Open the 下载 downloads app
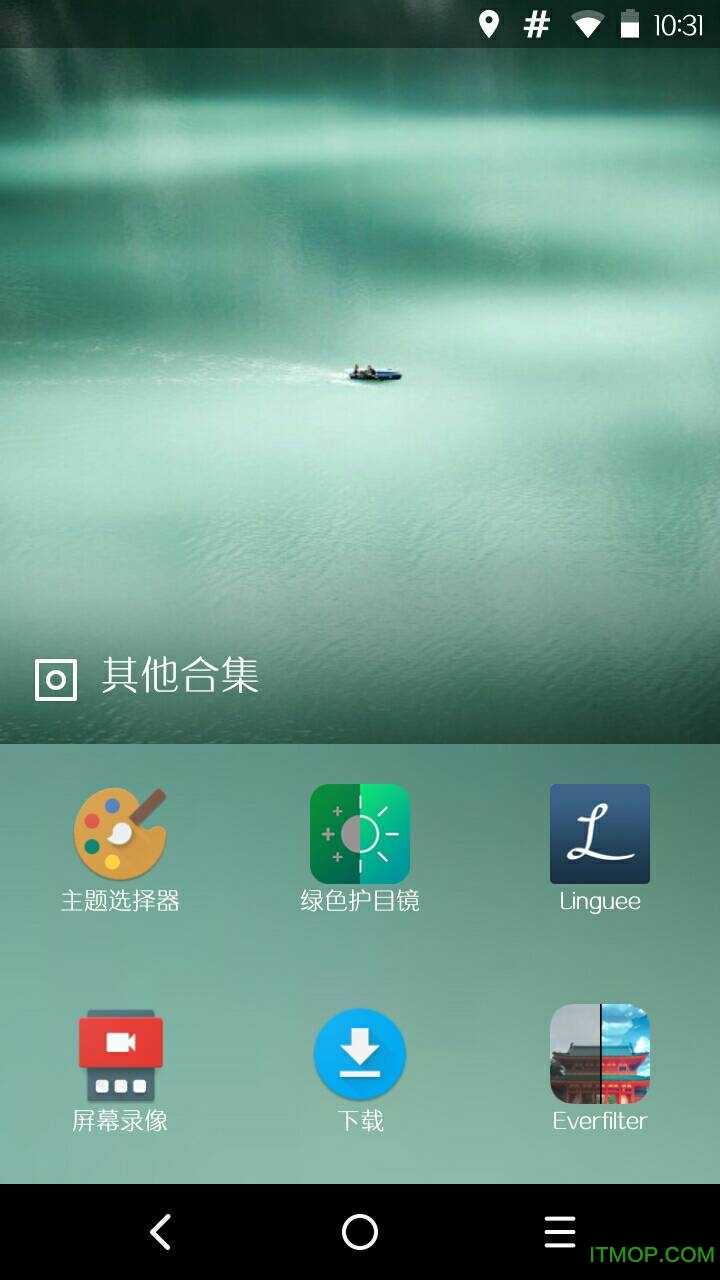The height and width of the screenshot is (1280, 720). pos(360,1055)
